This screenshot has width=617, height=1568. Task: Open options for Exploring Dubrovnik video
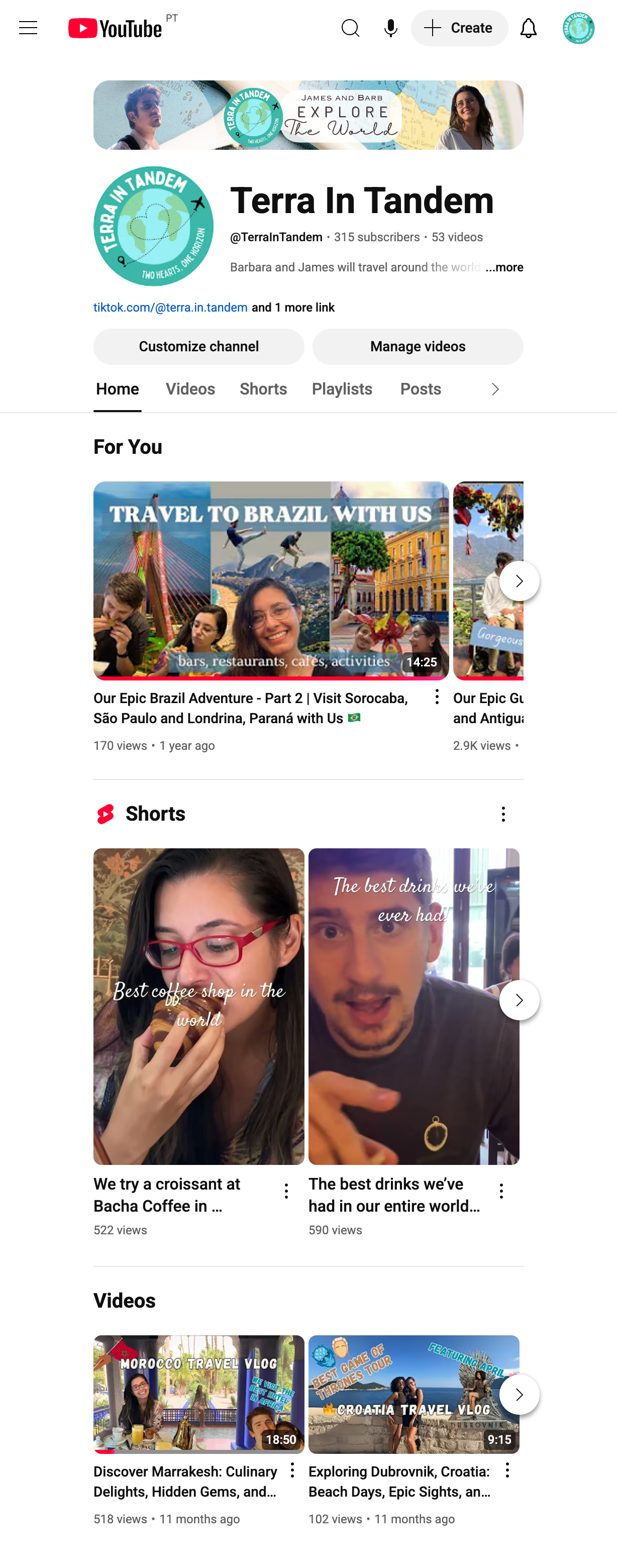(507, 1471)
